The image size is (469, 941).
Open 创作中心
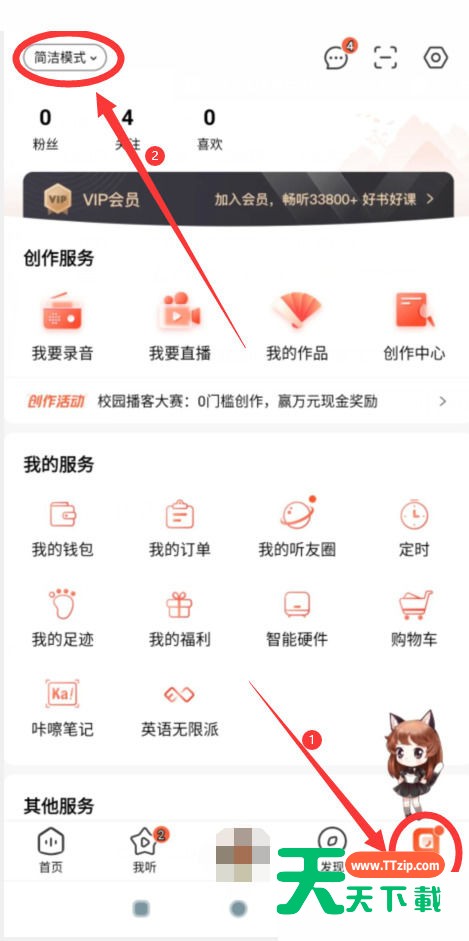414,327
